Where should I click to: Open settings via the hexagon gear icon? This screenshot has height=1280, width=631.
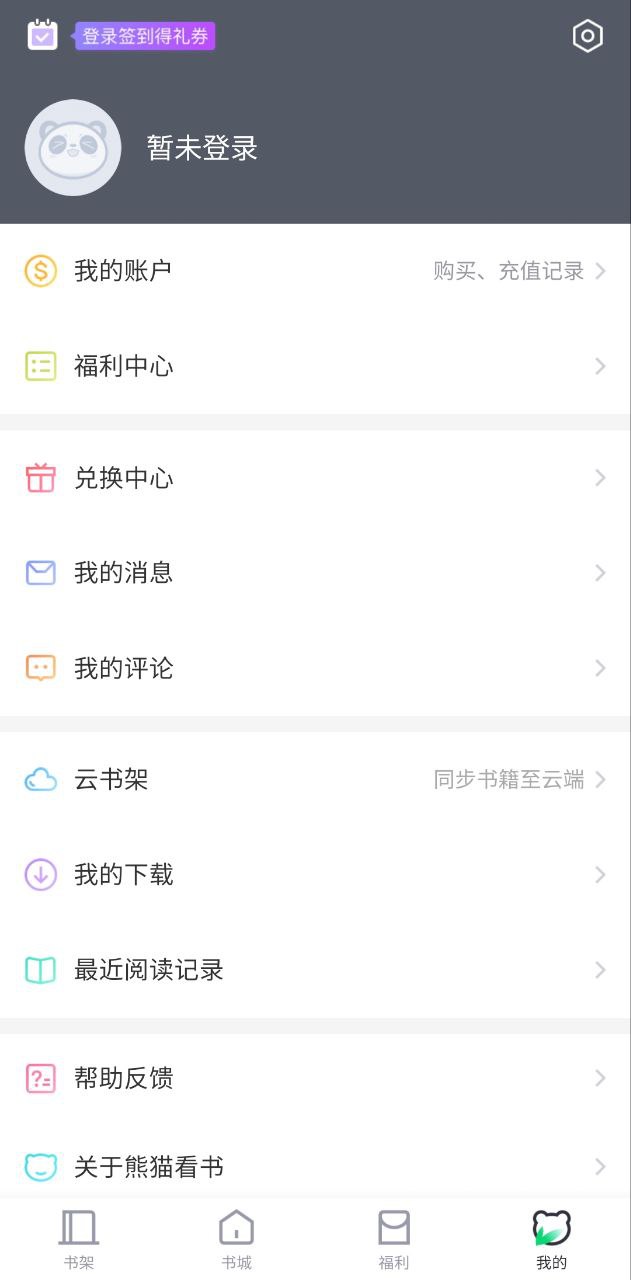pos(587,37)
